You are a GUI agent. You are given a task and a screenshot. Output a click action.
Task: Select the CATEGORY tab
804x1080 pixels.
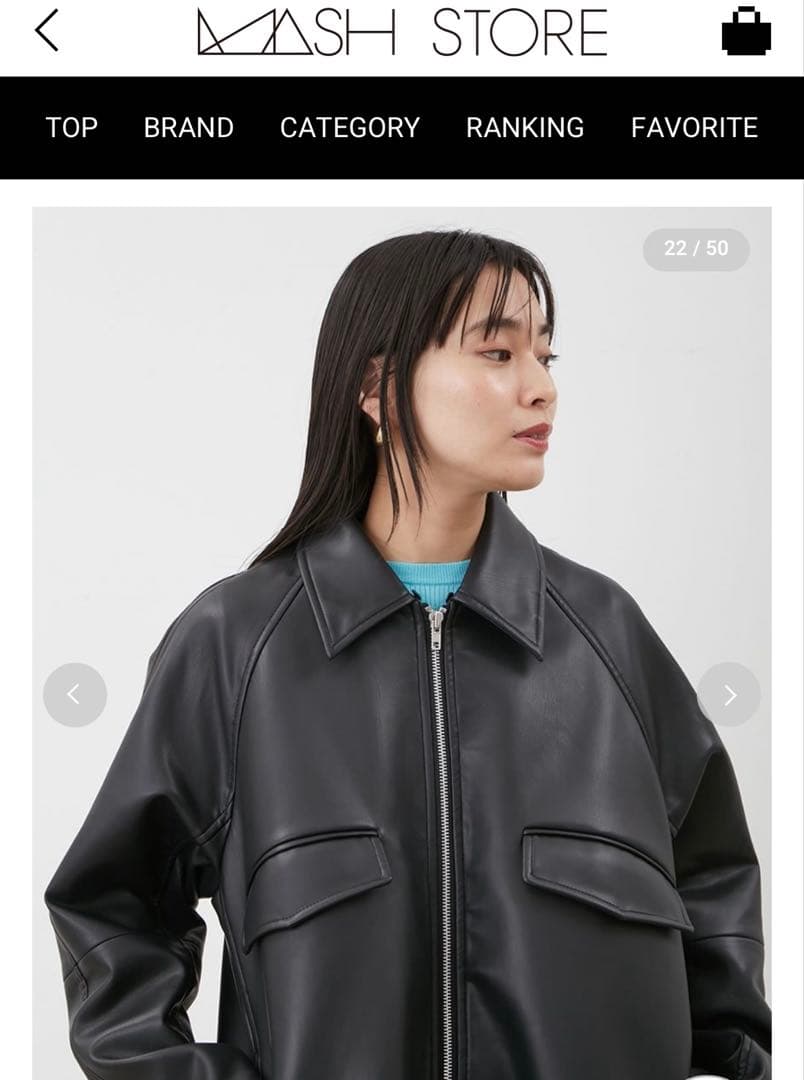(350, 128)
